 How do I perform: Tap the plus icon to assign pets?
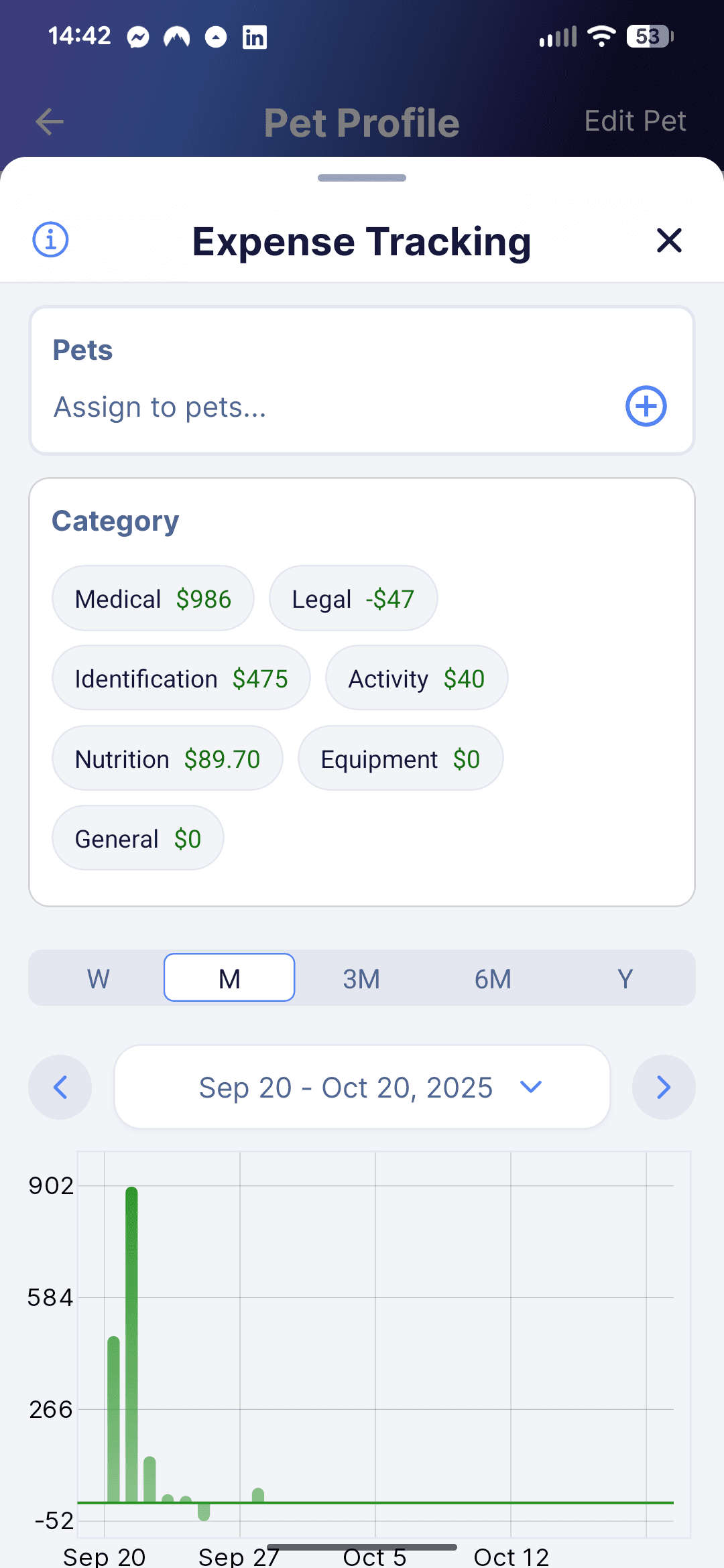pos(646,405)
